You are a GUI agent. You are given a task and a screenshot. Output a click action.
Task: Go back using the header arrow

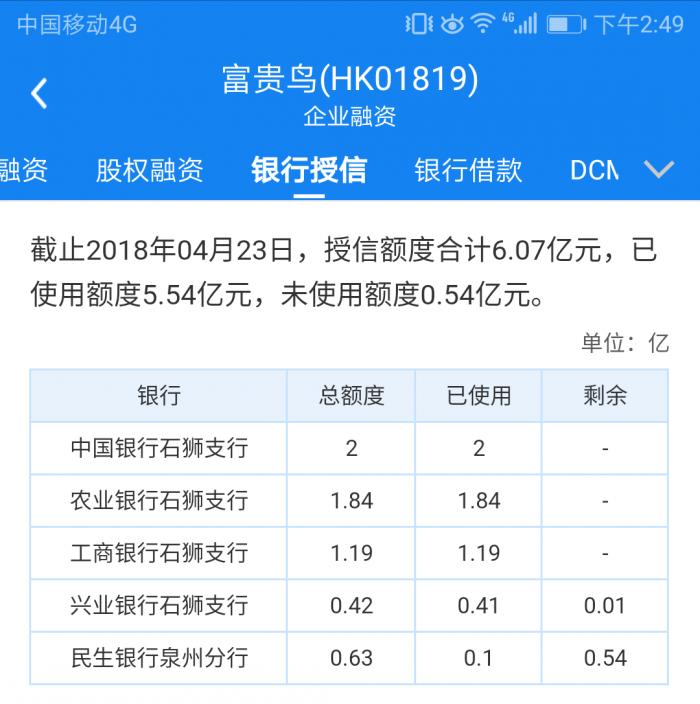(x=39, y=94)
